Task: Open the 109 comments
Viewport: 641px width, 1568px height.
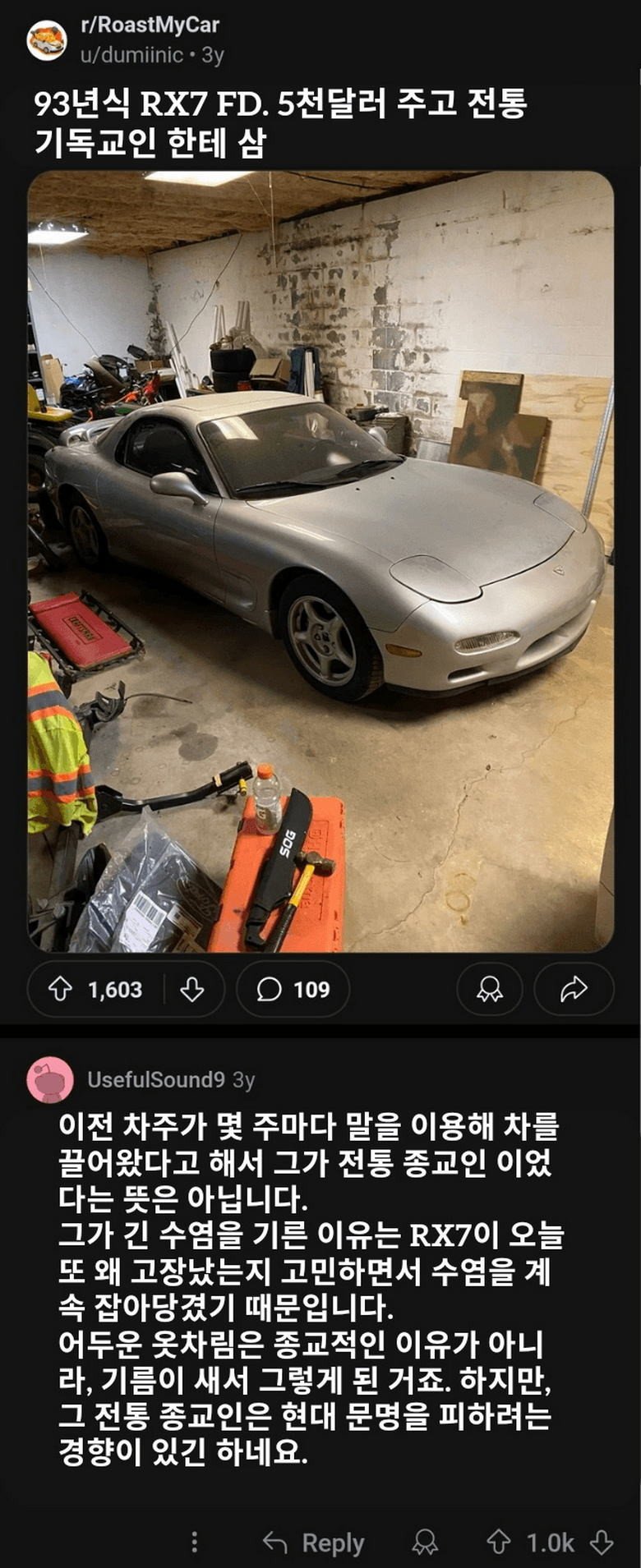Action: (x=293, y=989)
